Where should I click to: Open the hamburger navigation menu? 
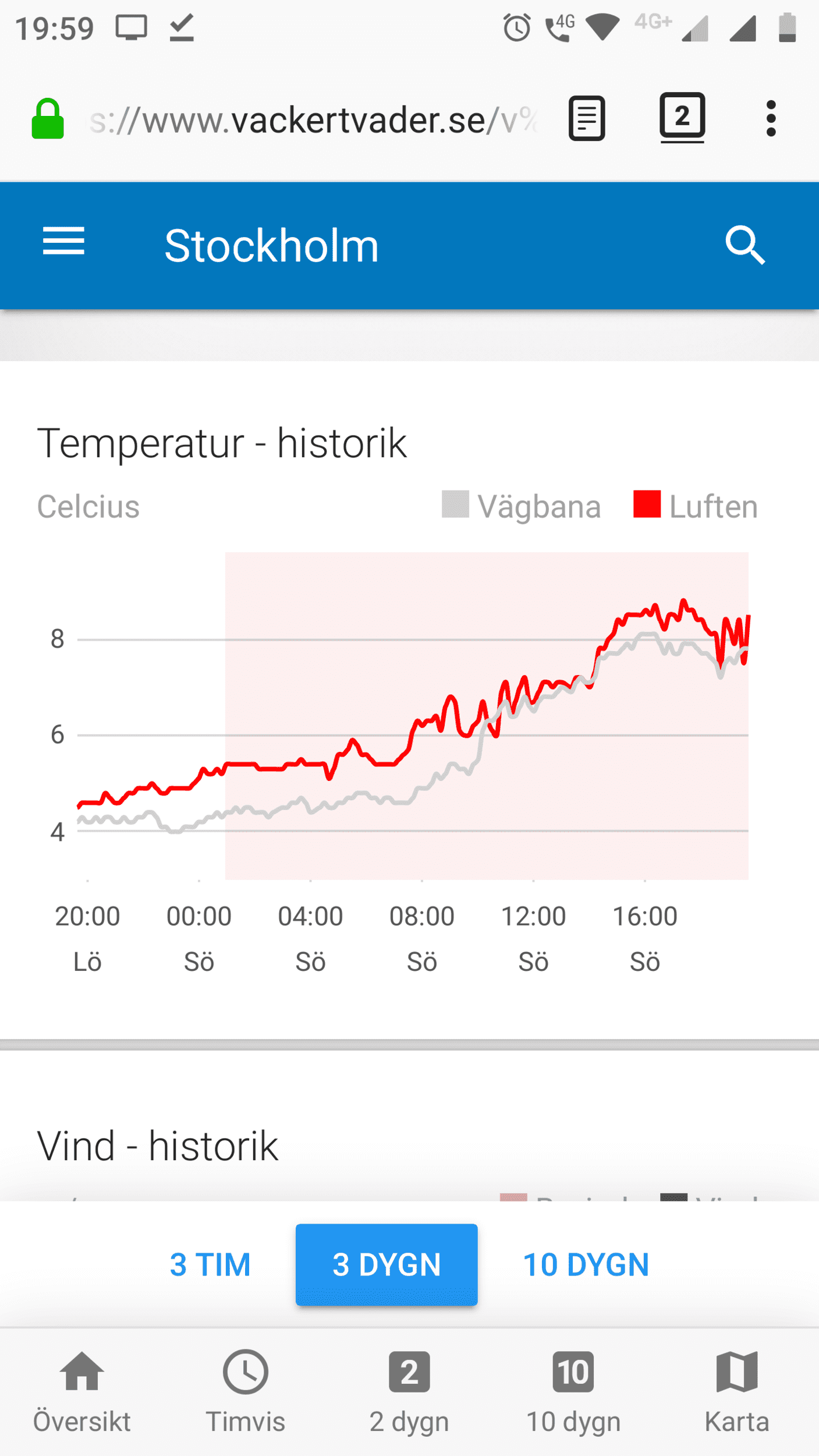point(63,242)
